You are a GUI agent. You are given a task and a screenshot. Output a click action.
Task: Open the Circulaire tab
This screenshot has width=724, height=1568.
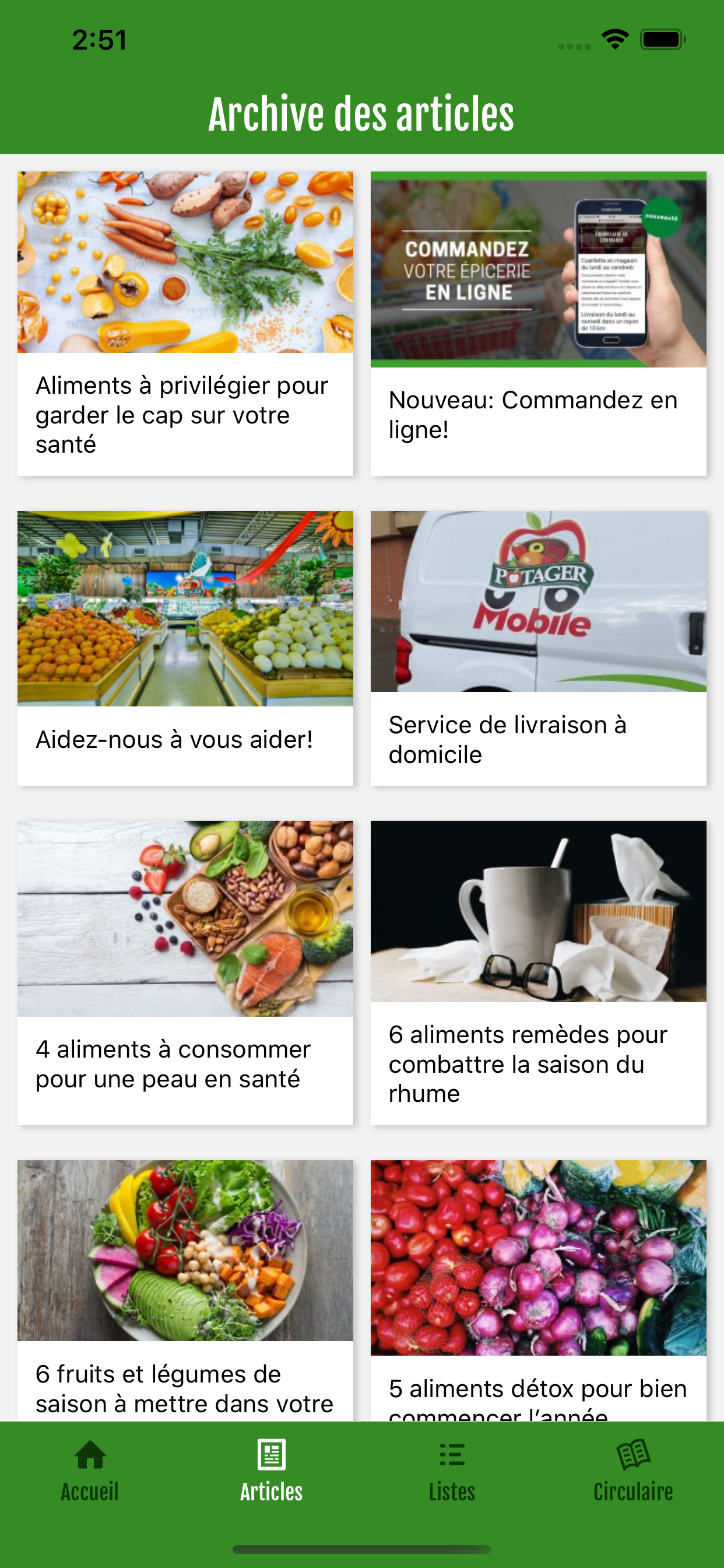point(633,1471)
